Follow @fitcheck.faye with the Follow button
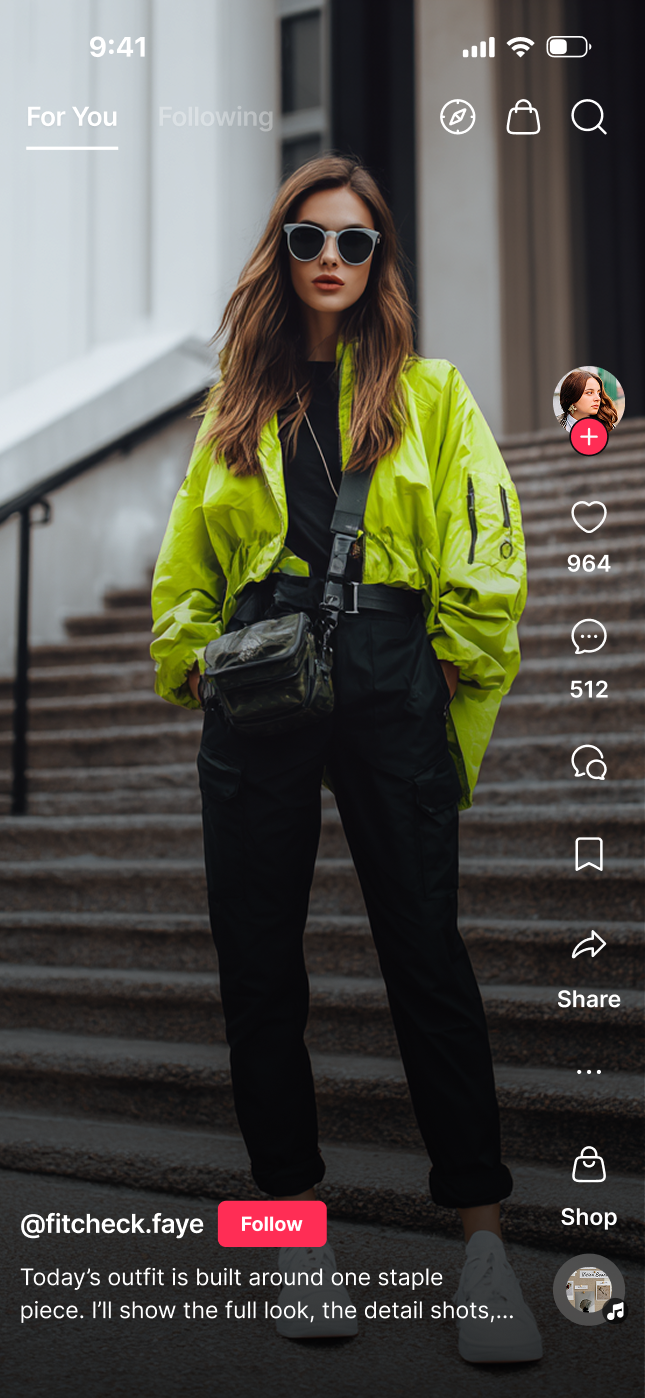This screenshot has height=1398, width=645. pos(272,1224)
